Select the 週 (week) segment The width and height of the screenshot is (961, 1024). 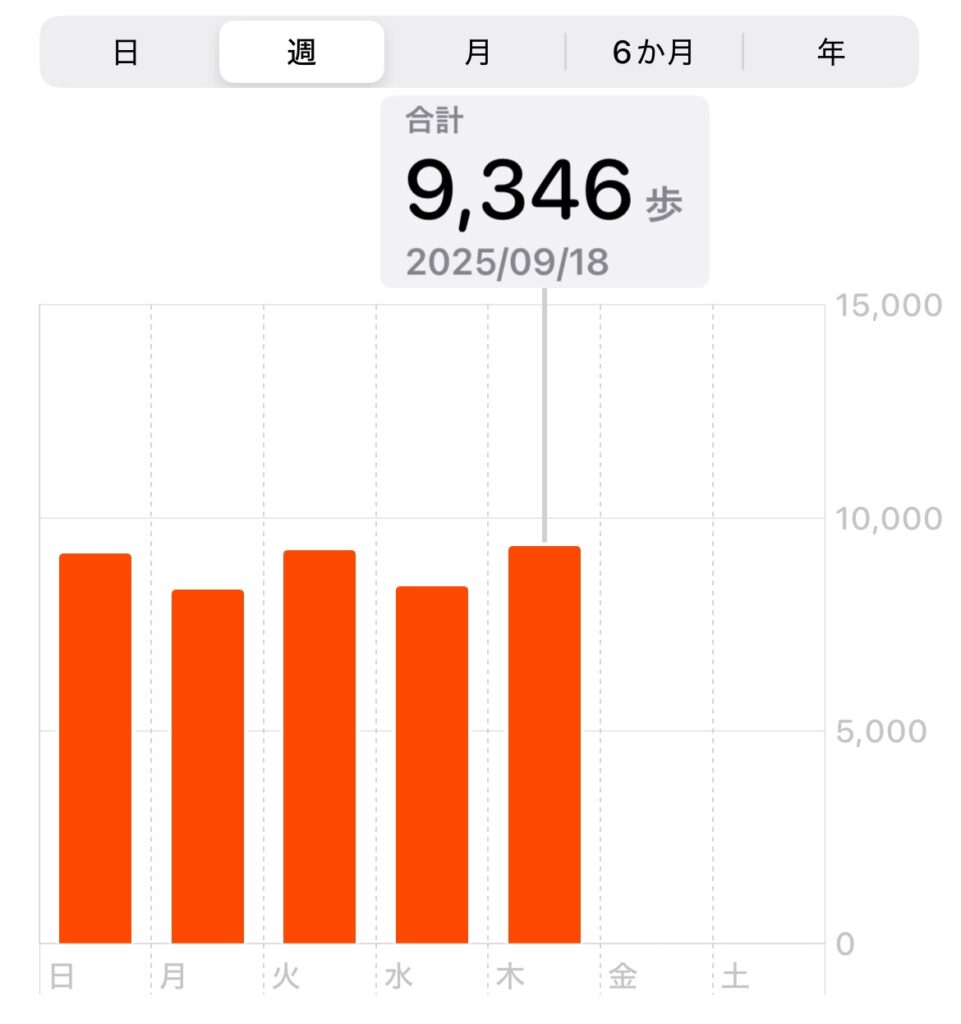point(301,52)
